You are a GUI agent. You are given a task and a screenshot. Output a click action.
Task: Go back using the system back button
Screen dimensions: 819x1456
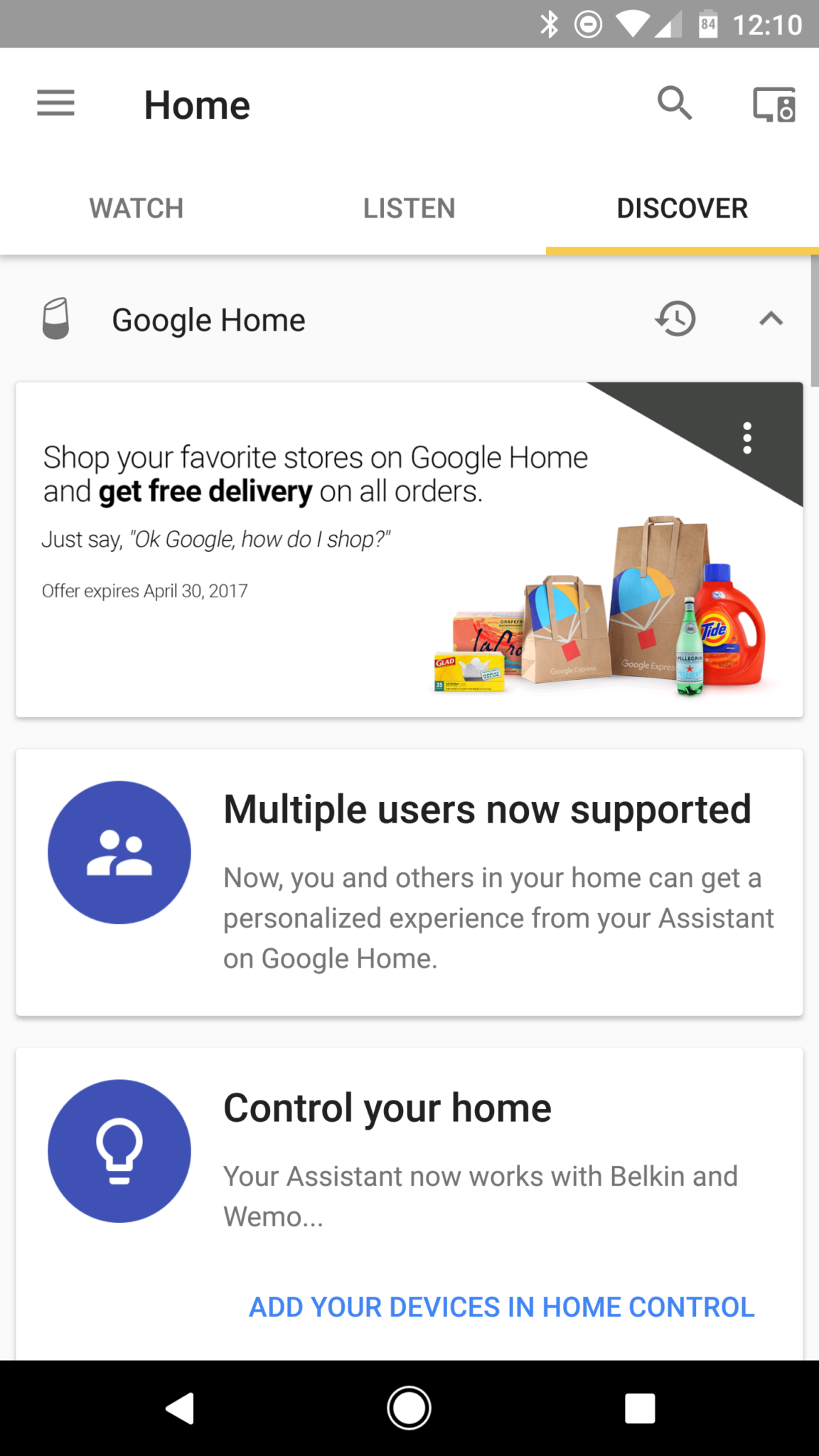(181, 1408)
